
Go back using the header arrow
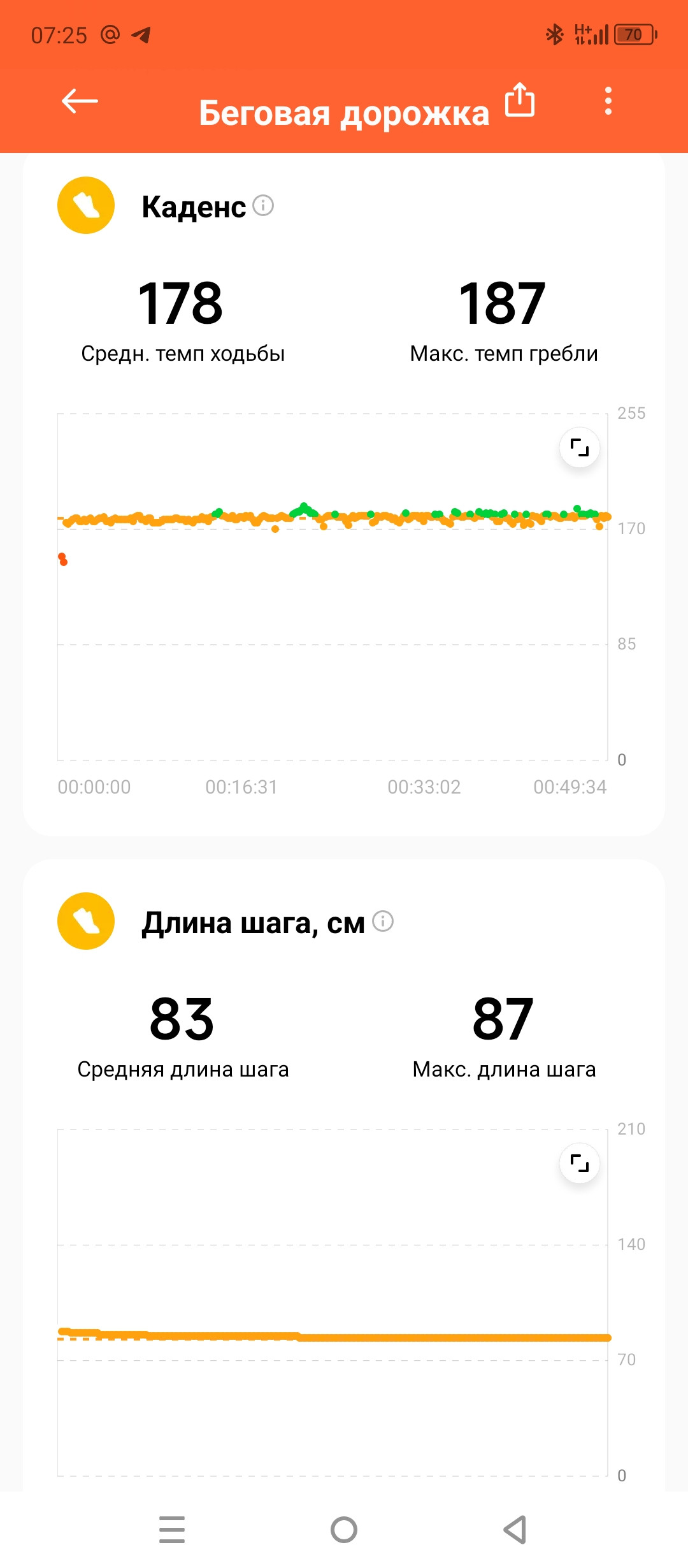(x=80, y=101)
